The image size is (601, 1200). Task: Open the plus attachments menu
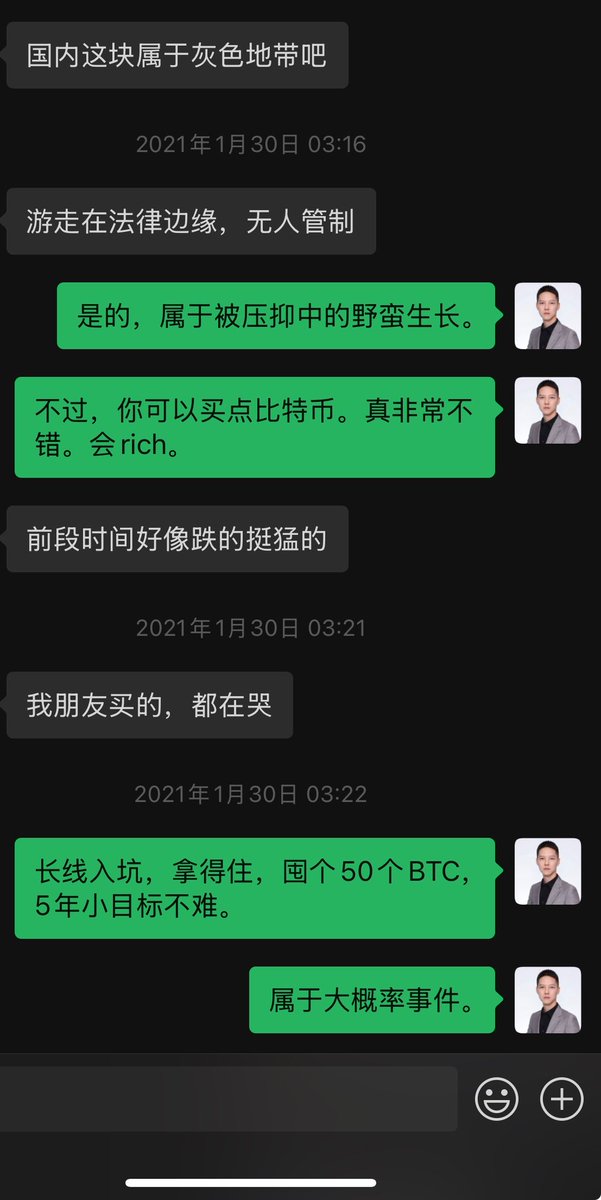click(x=562, y=1100)
